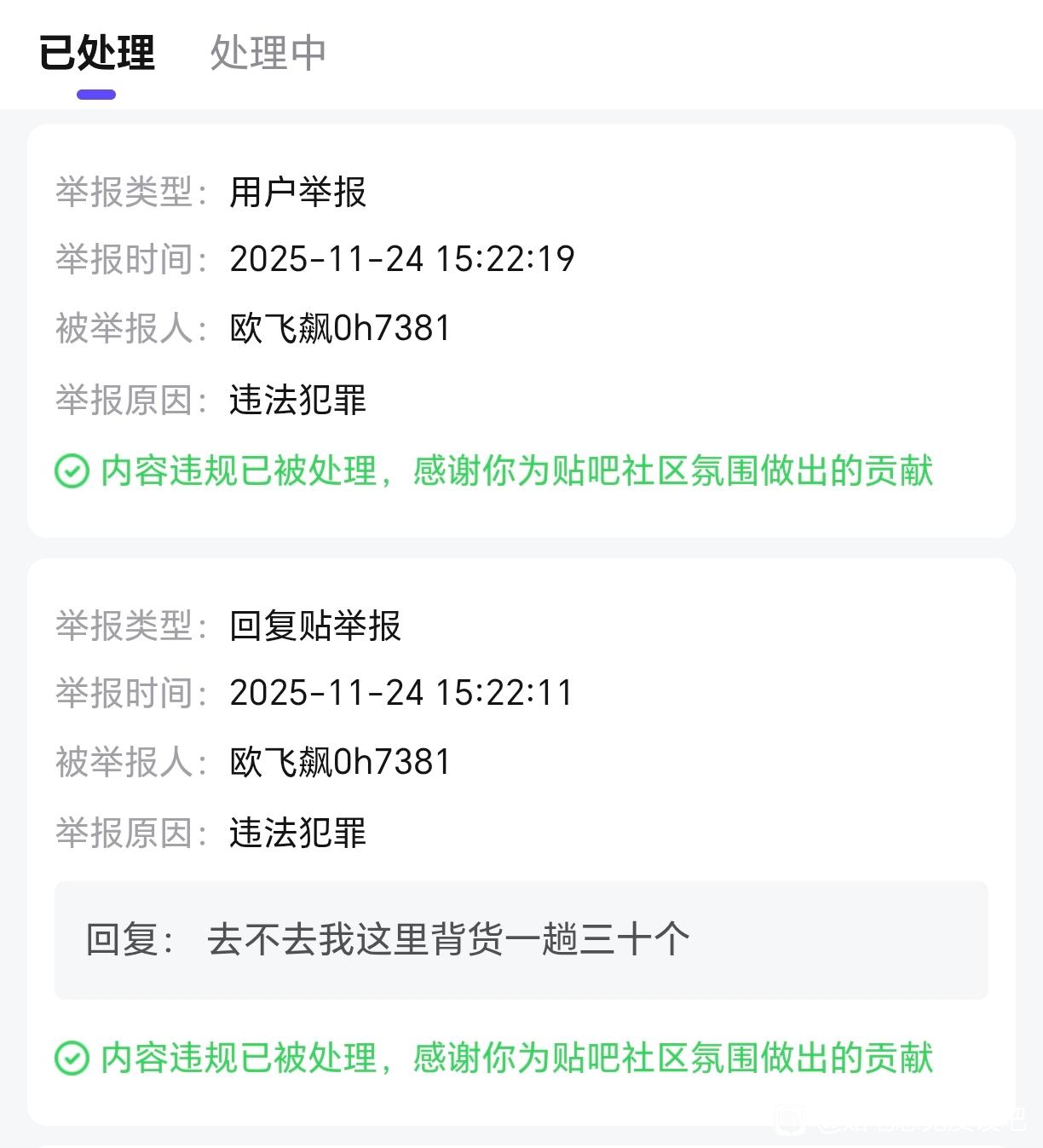The image size is (1043, 1148).
Task: Switch to the 处理中 tab
Action: (x=268, y=53)
